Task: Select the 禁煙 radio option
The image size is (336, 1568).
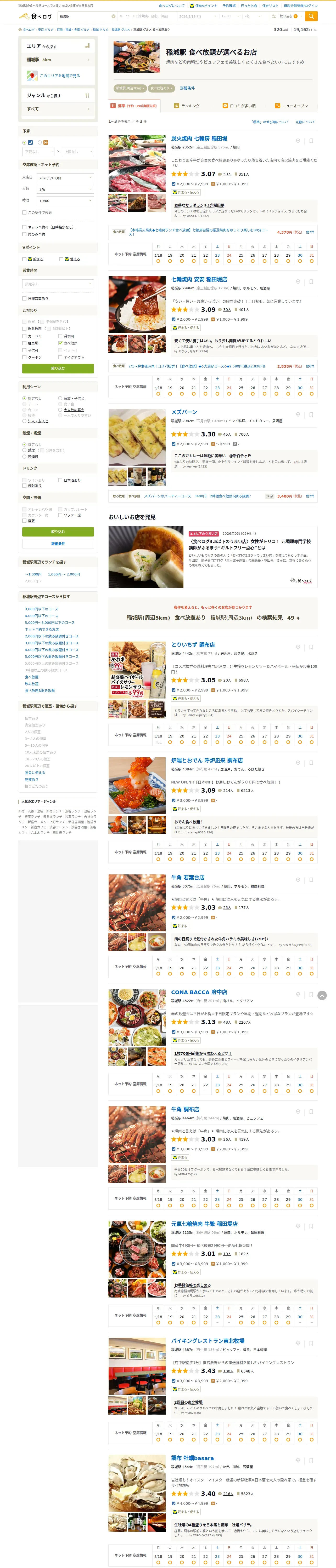Action: tap(24, 451)
